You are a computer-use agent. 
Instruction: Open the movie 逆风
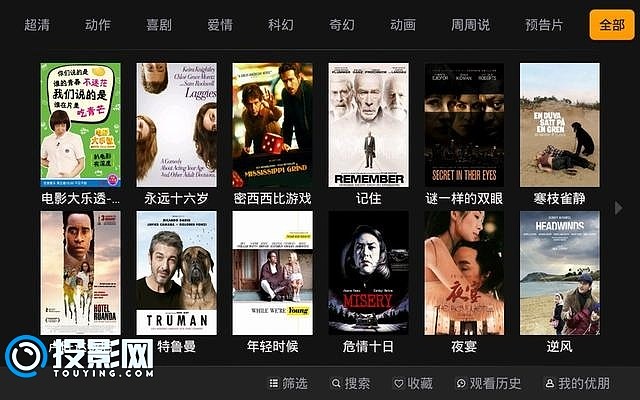point(559,272)
